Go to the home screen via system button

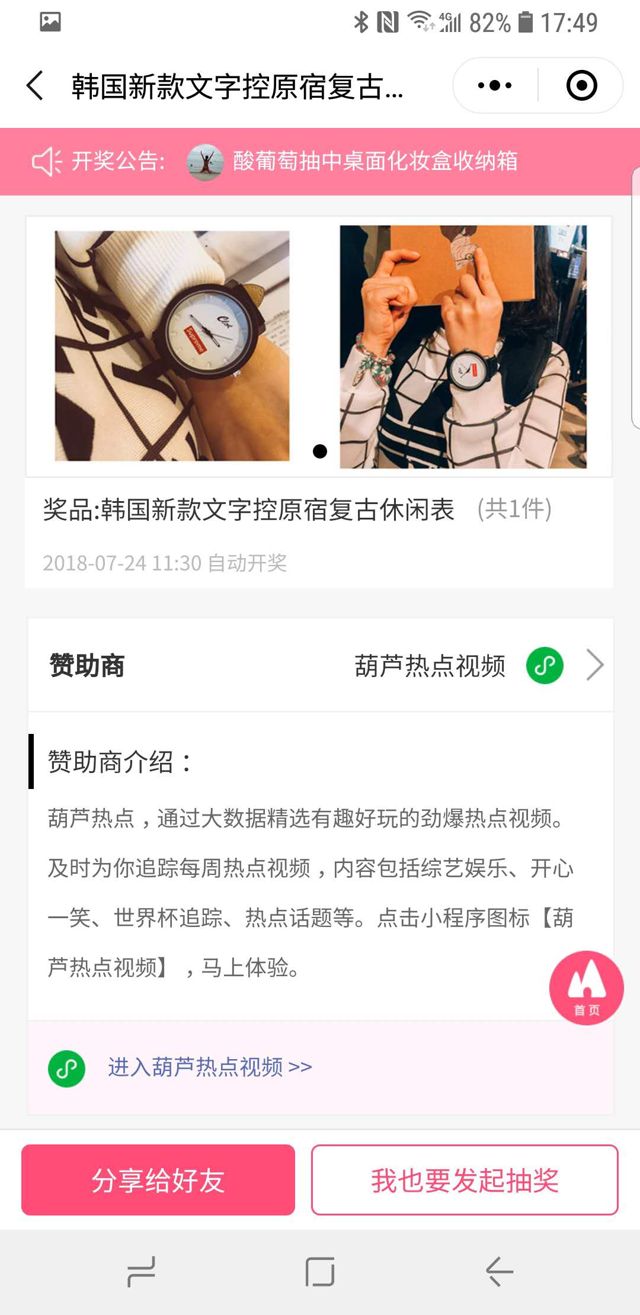[x=320, y=1272]
